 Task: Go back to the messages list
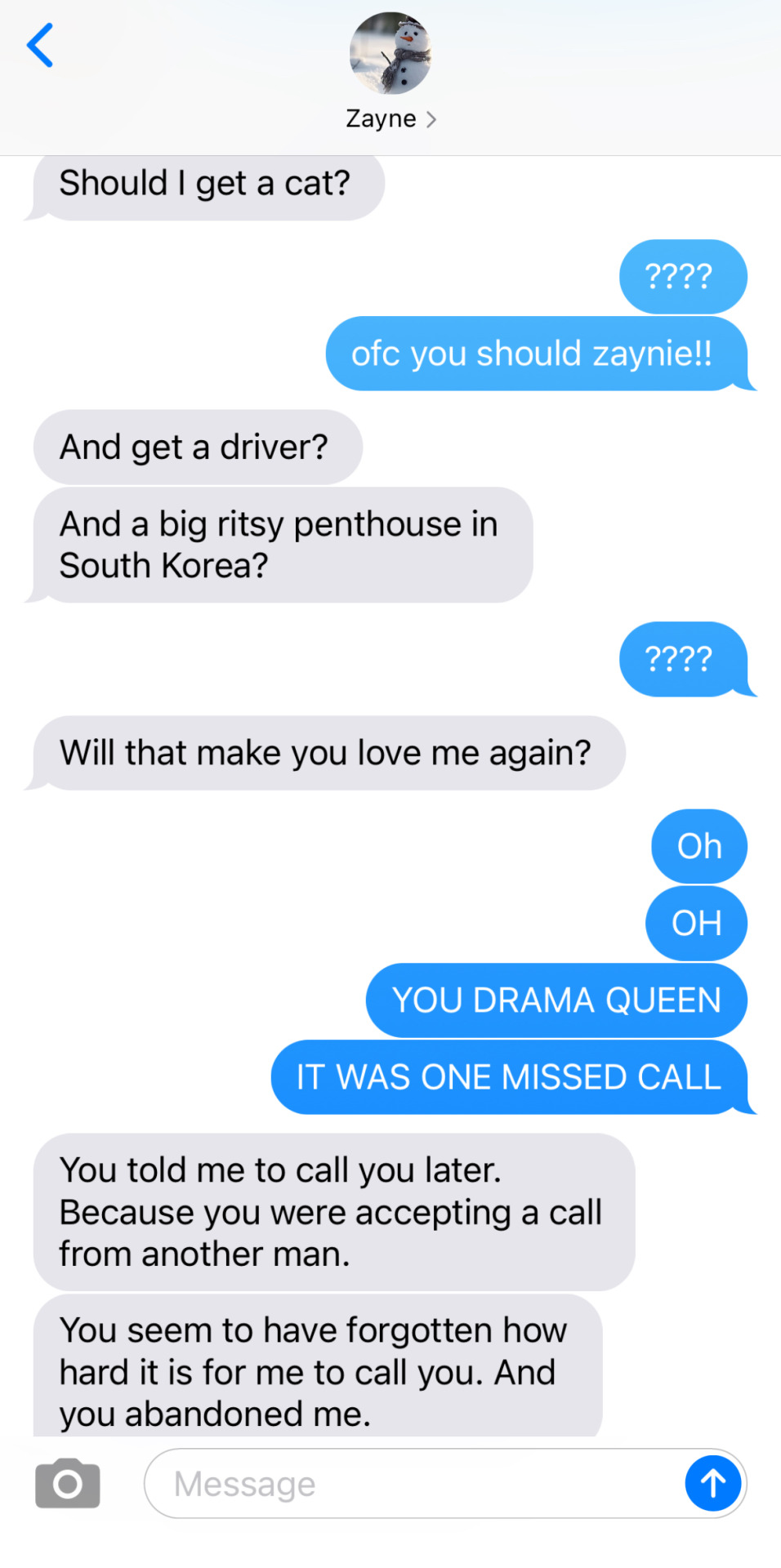39,46
